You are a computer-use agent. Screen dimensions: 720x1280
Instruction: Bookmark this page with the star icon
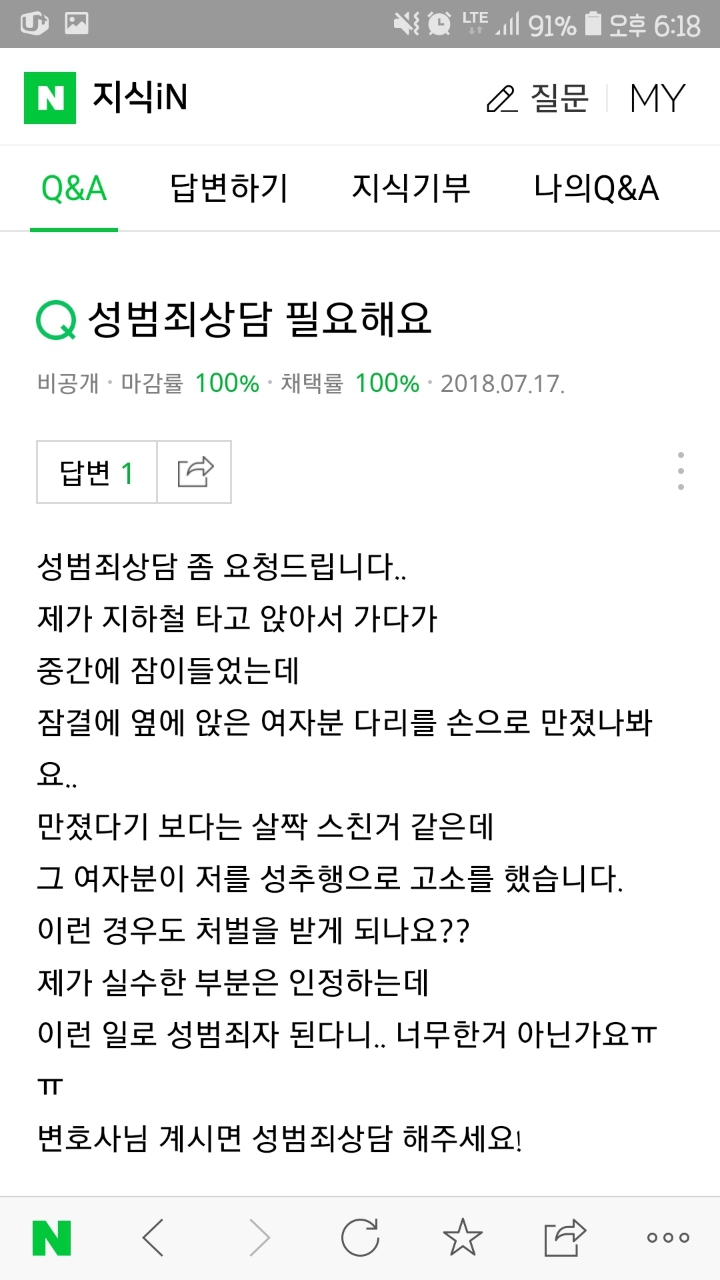point(462,1238)
